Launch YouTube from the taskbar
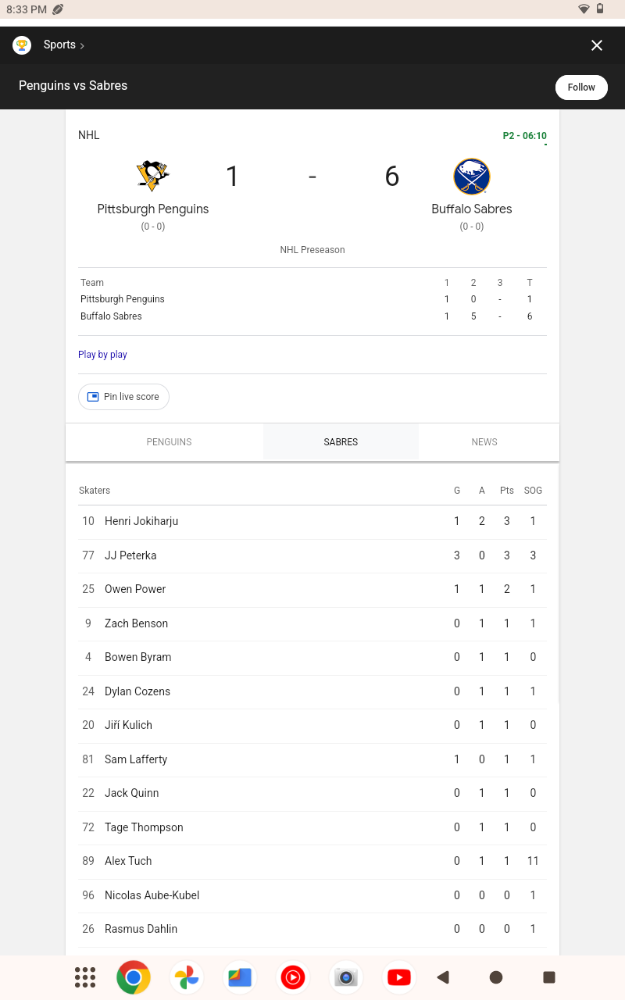 coord(399,977)
